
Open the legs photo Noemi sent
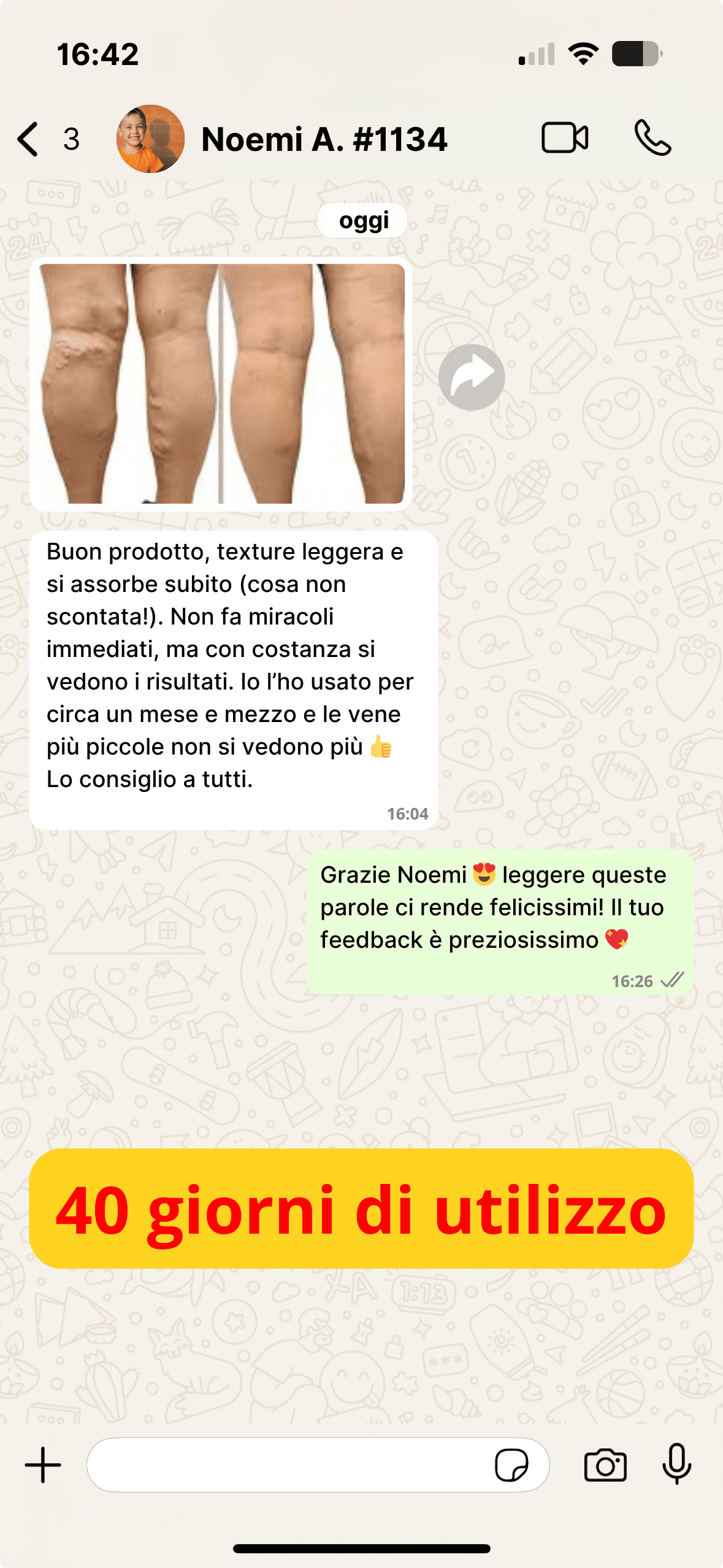(x=221, y=383)
